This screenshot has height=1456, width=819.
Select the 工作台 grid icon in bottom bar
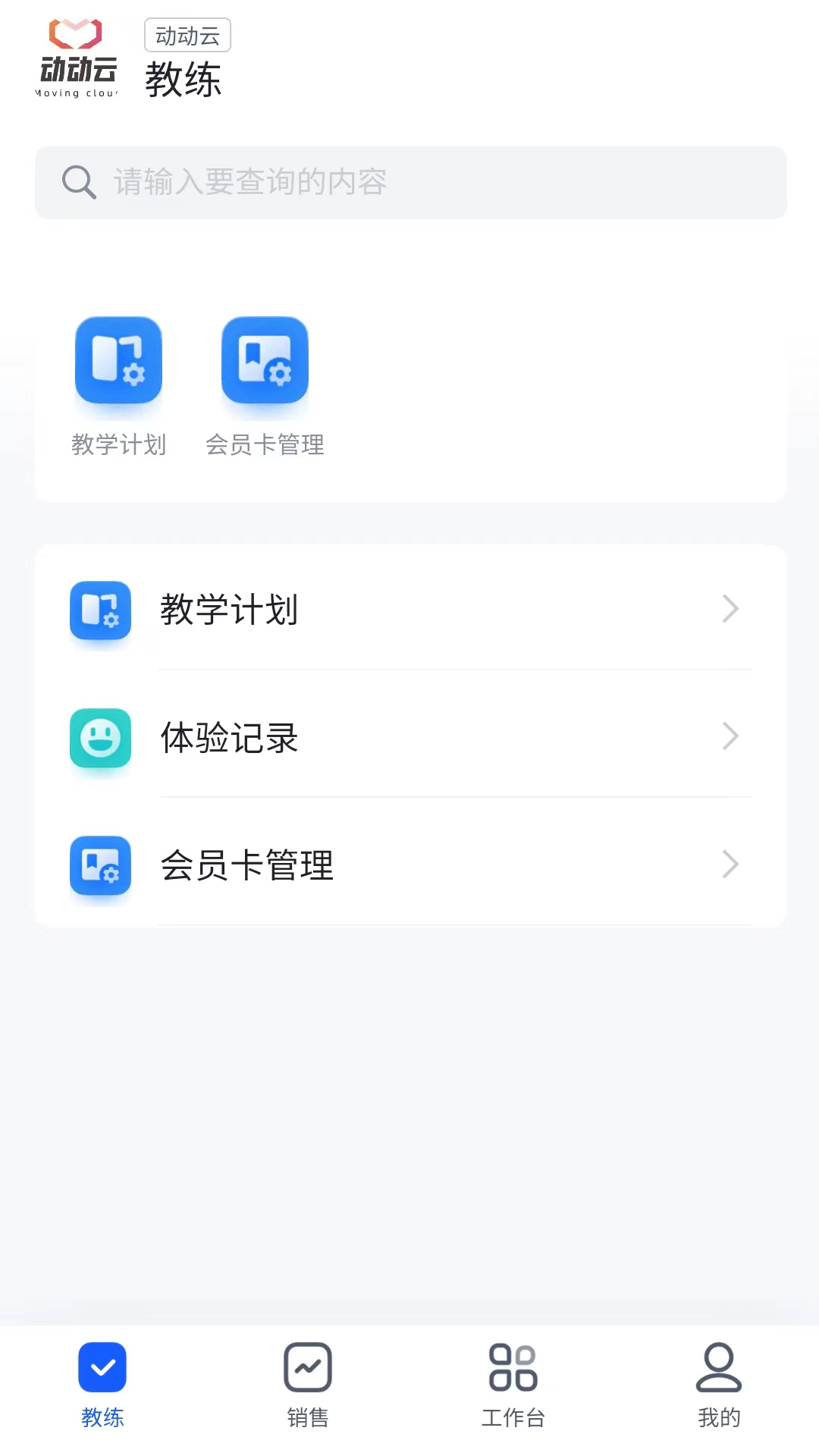[512, 1367]
